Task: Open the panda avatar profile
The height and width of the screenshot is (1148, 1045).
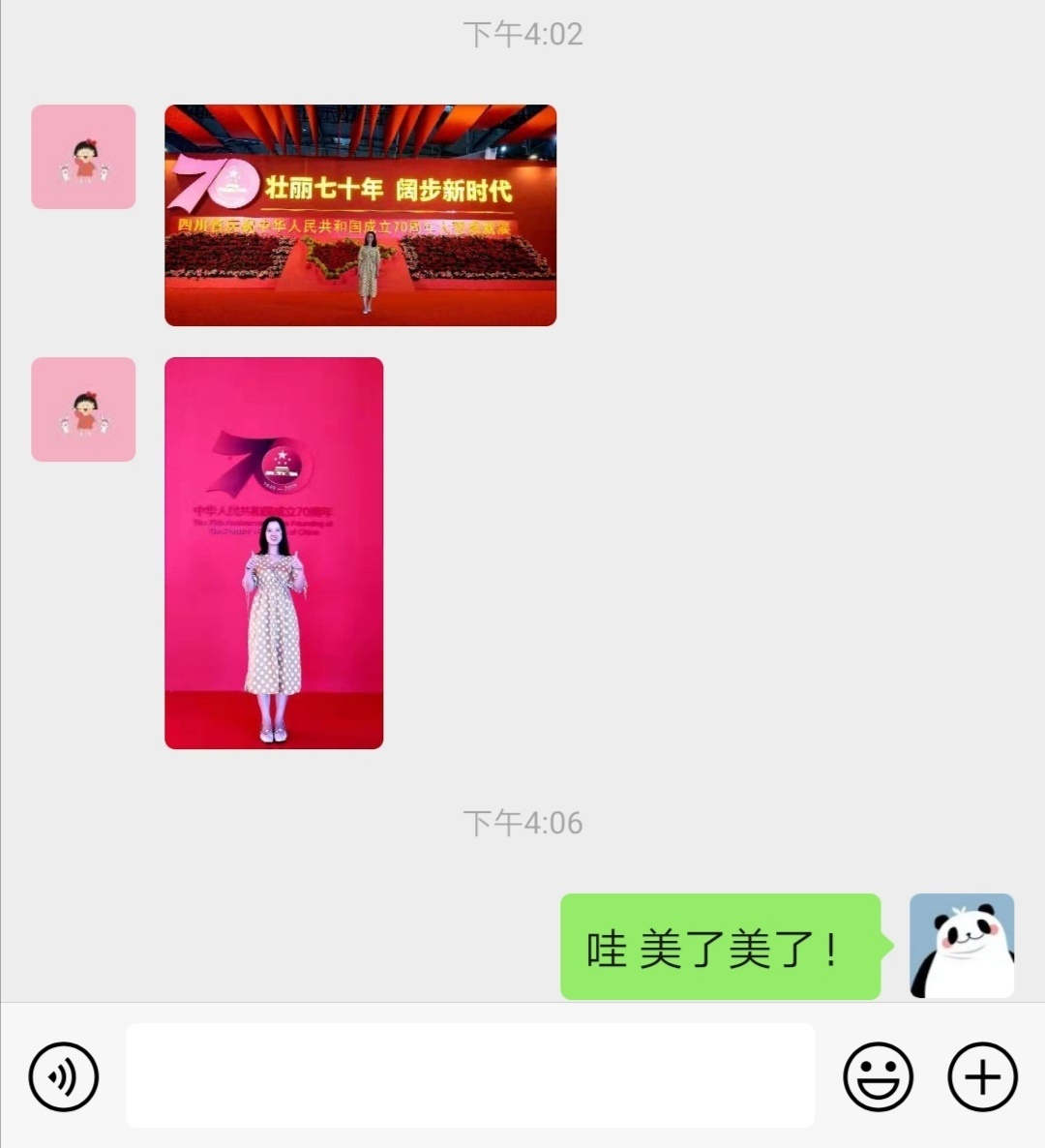Action: click(x=961, y=946)
